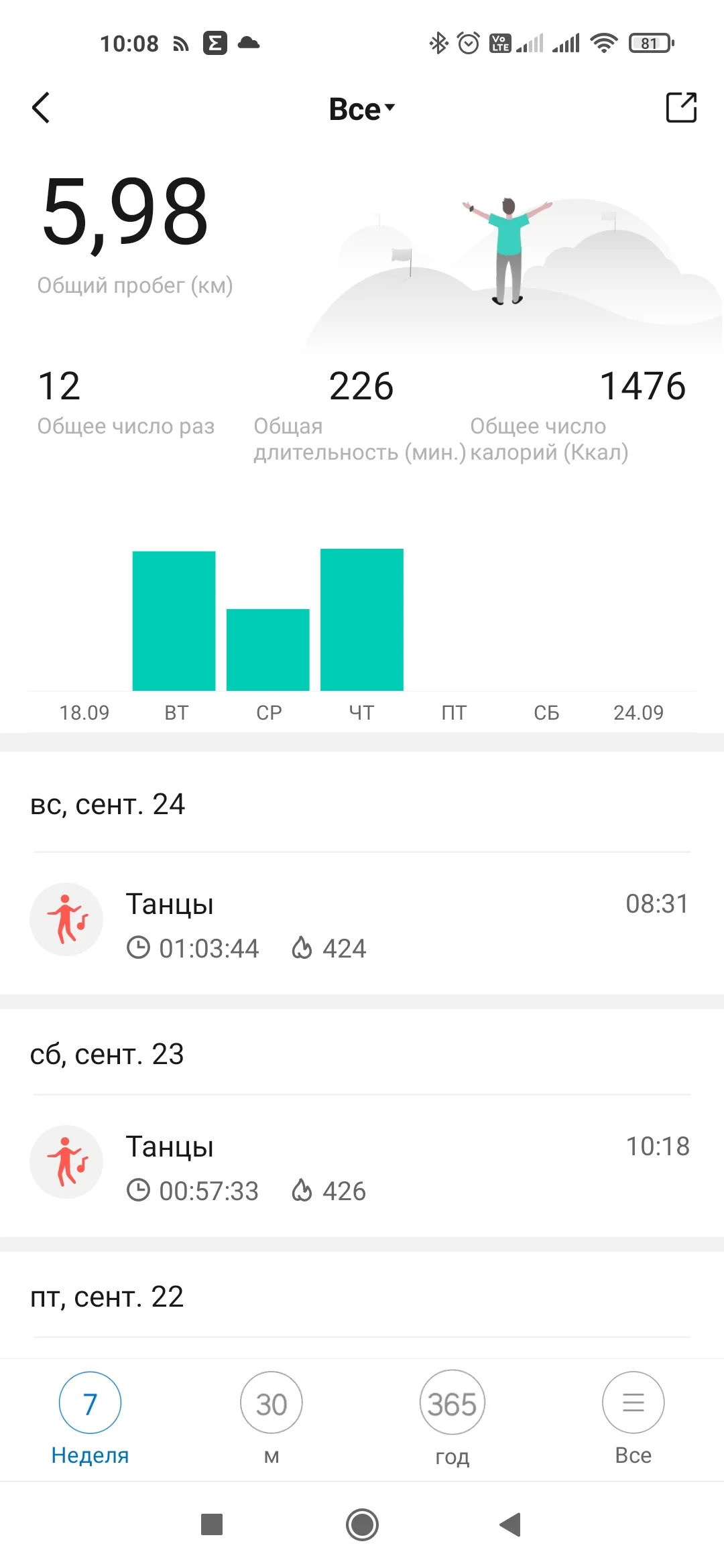The width and height of the screenshot is (724, 1568).
Task: Tap the 226 total duration statistic
Action: coord(362,387)
